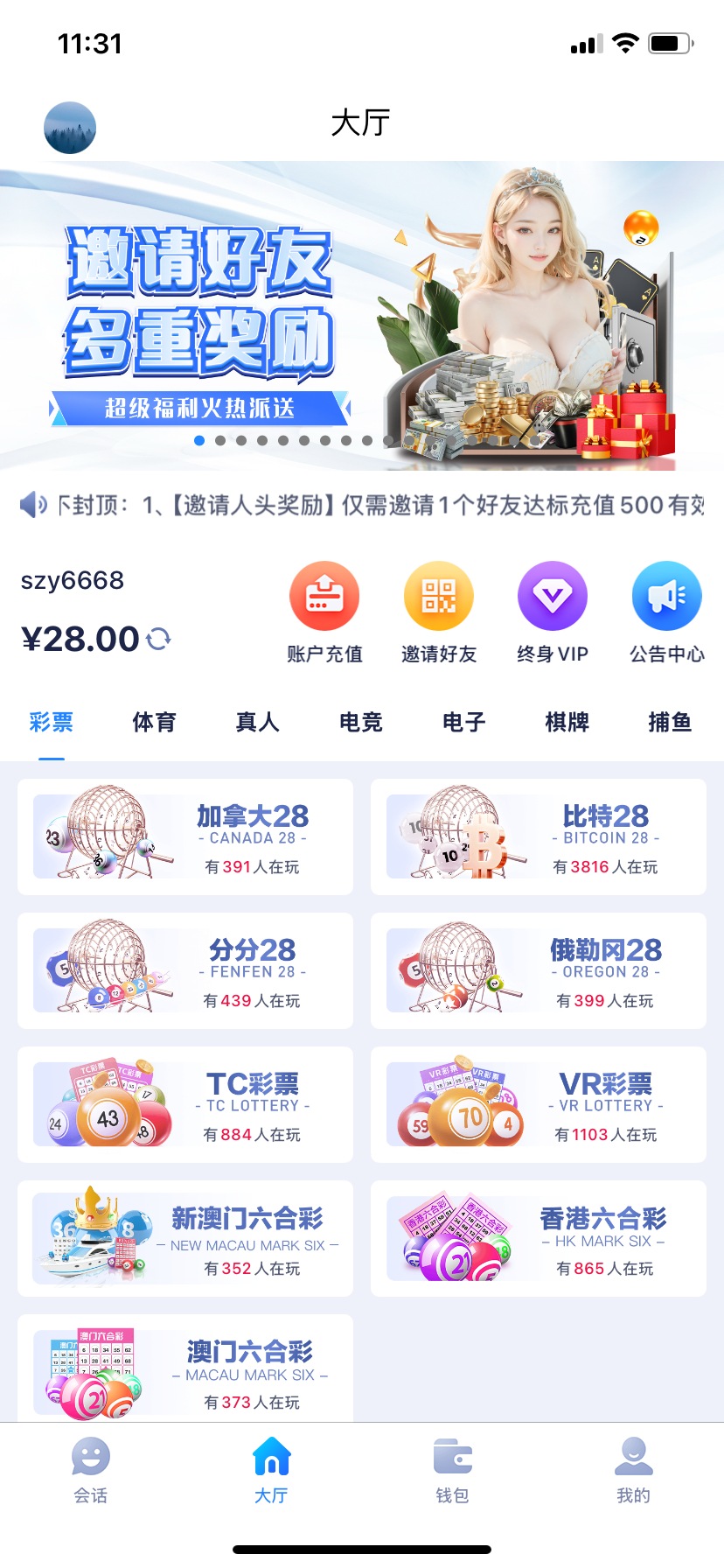This screenshot has width=724, height=1568.
Task: Open the profile avatar at top left
Action: [70, 128]
